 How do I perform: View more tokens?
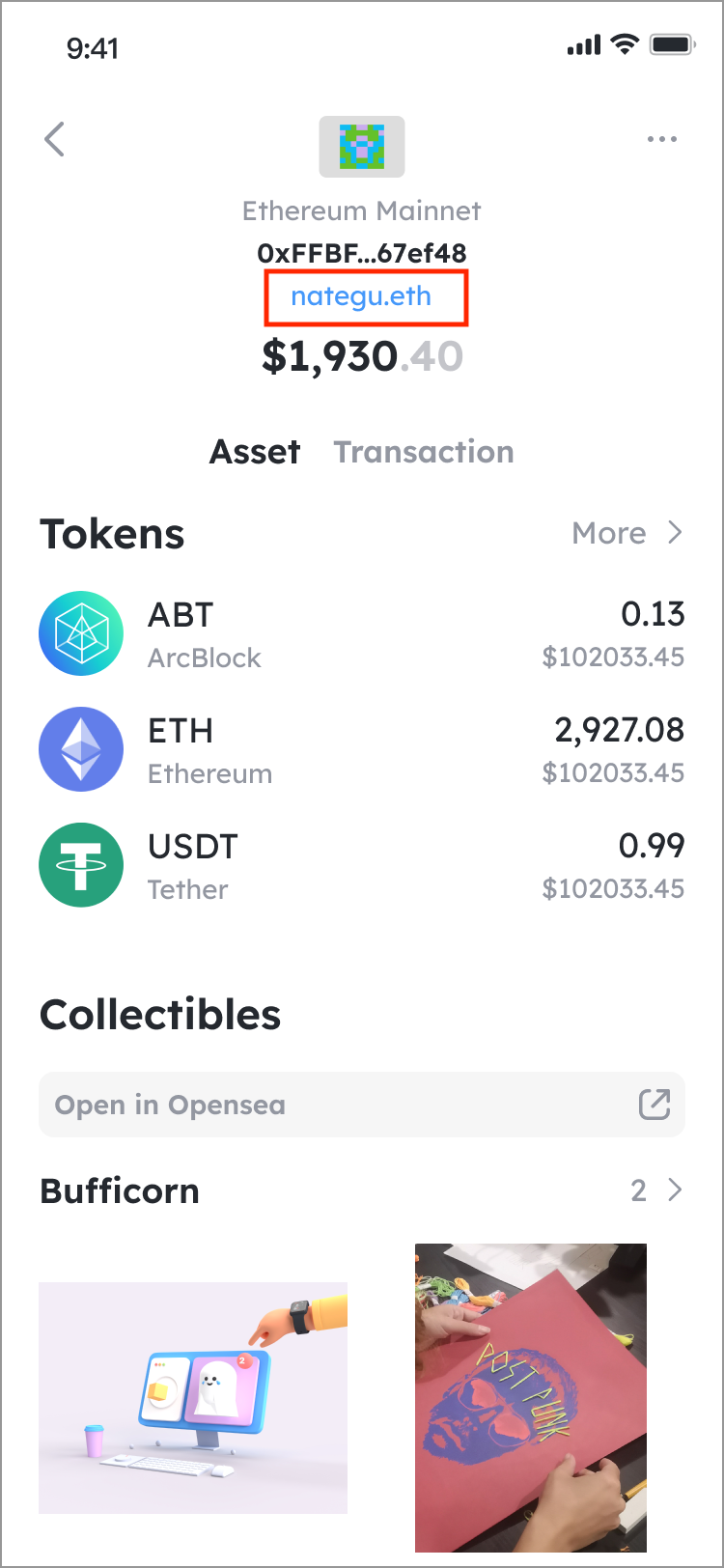tap(627, 533)
